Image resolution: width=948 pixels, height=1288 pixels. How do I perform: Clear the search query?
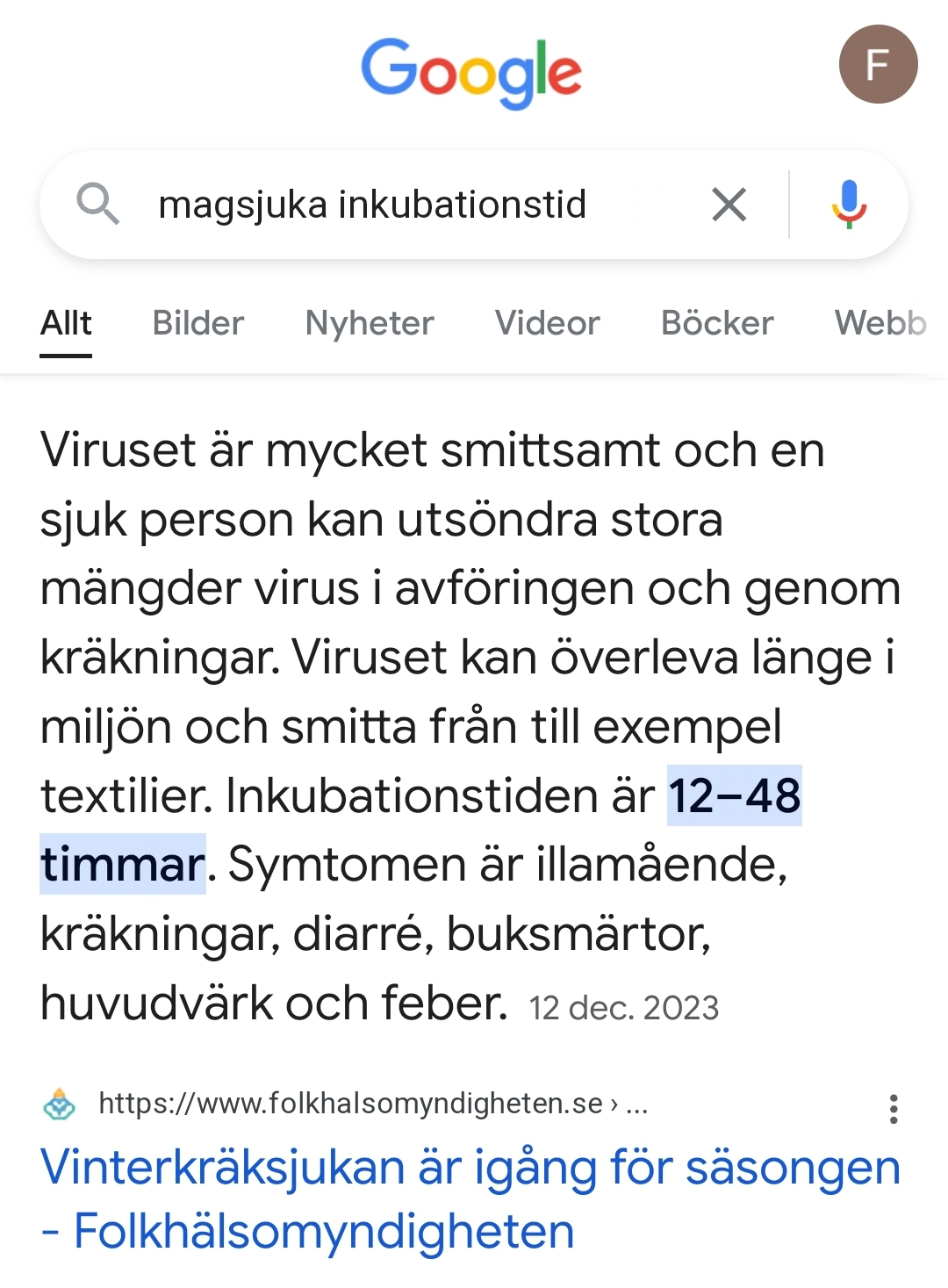pyautogui.click(x=729, y=205)
